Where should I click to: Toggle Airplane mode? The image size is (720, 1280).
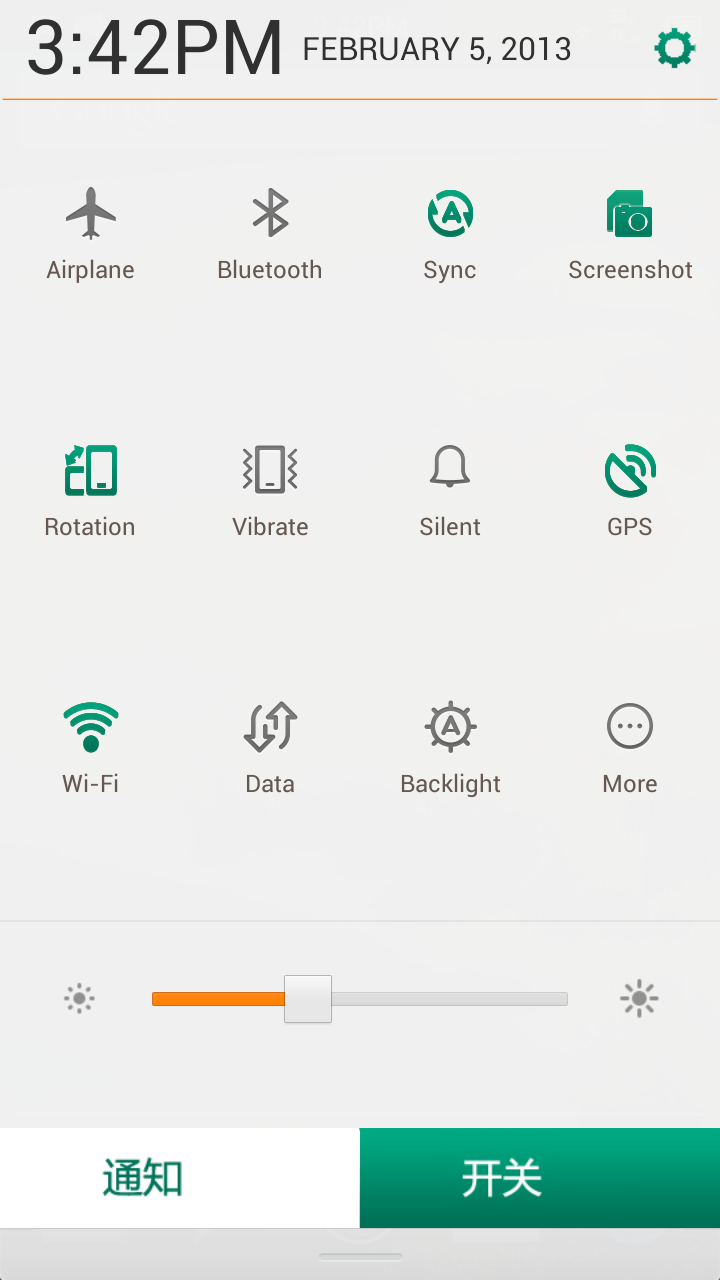coord(90,234)
